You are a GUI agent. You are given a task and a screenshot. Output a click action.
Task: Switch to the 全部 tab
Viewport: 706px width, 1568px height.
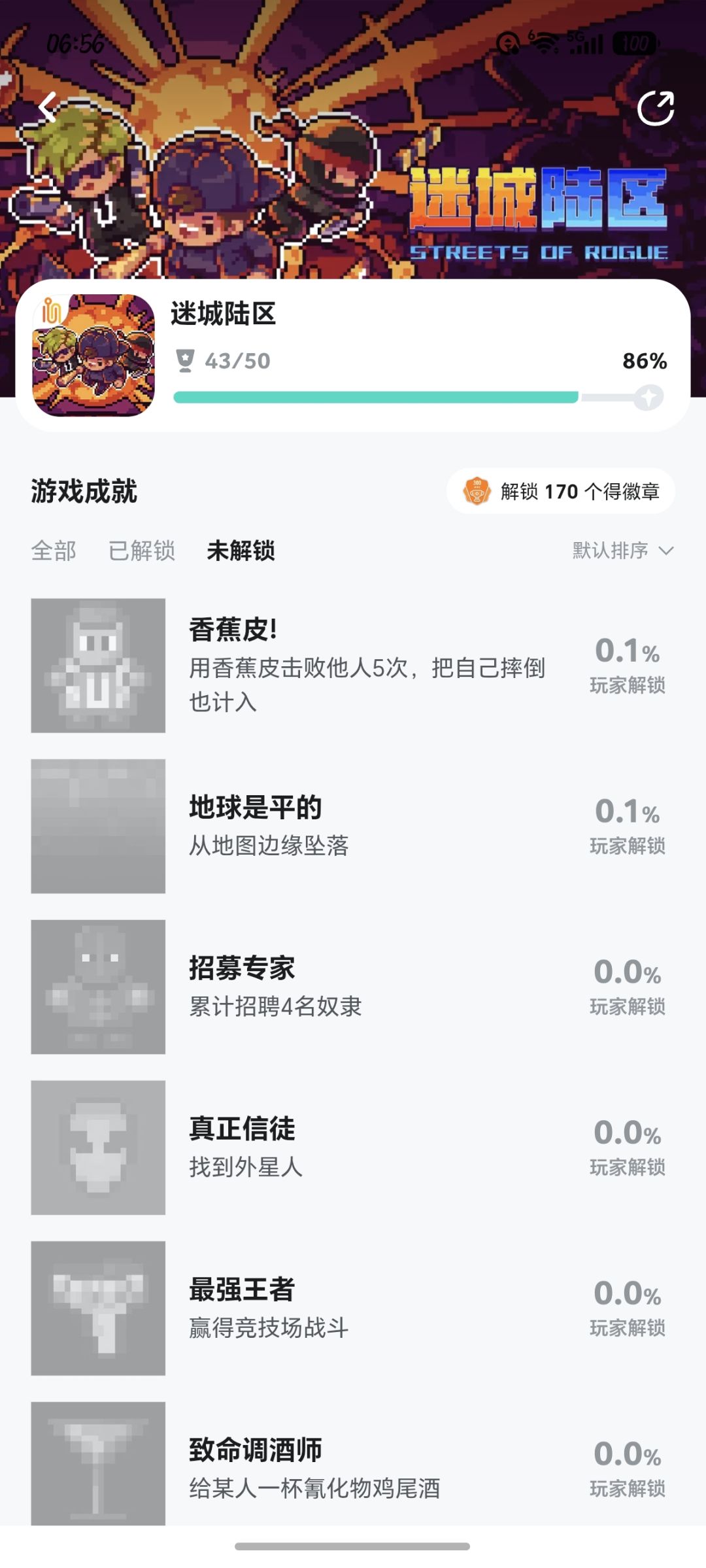(x=54, y=551)
